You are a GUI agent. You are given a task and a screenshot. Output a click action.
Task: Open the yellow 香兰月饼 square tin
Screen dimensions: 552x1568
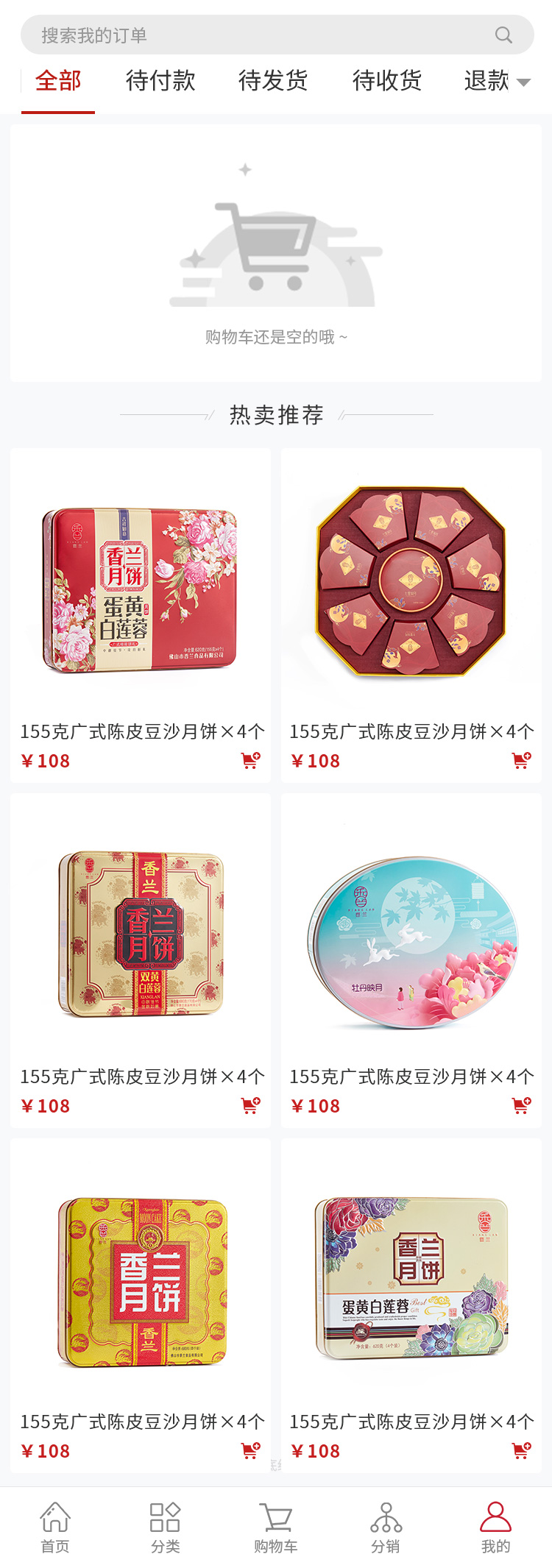[x=140, y=1280]
